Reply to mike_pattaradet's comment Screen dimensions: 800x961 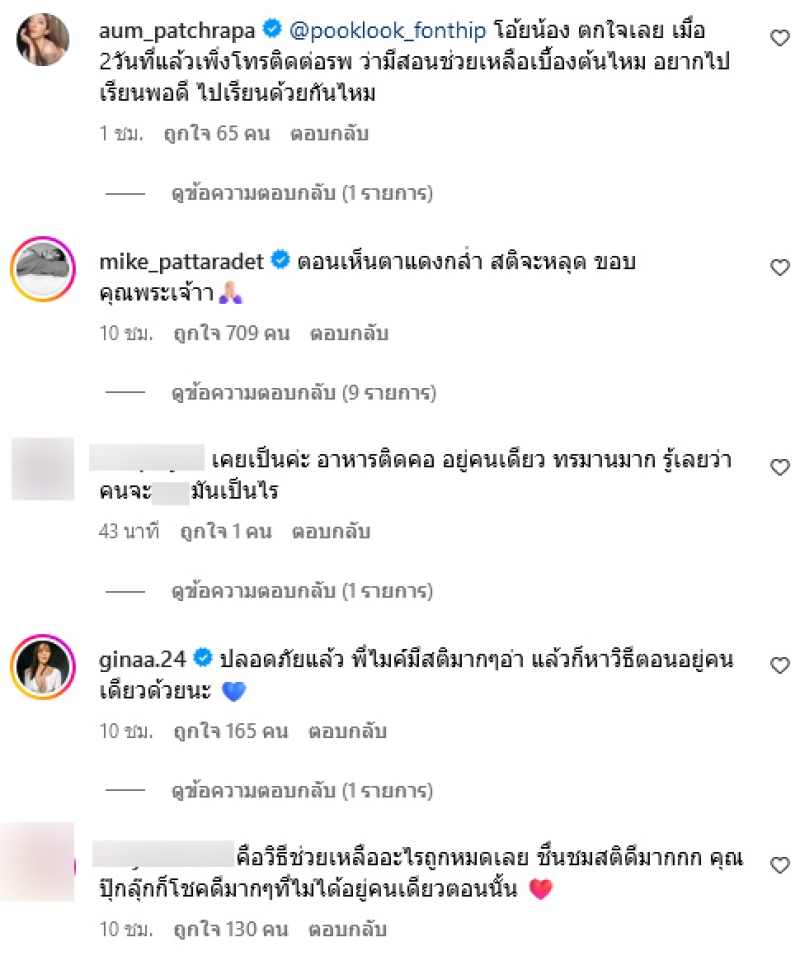(349, 333)
